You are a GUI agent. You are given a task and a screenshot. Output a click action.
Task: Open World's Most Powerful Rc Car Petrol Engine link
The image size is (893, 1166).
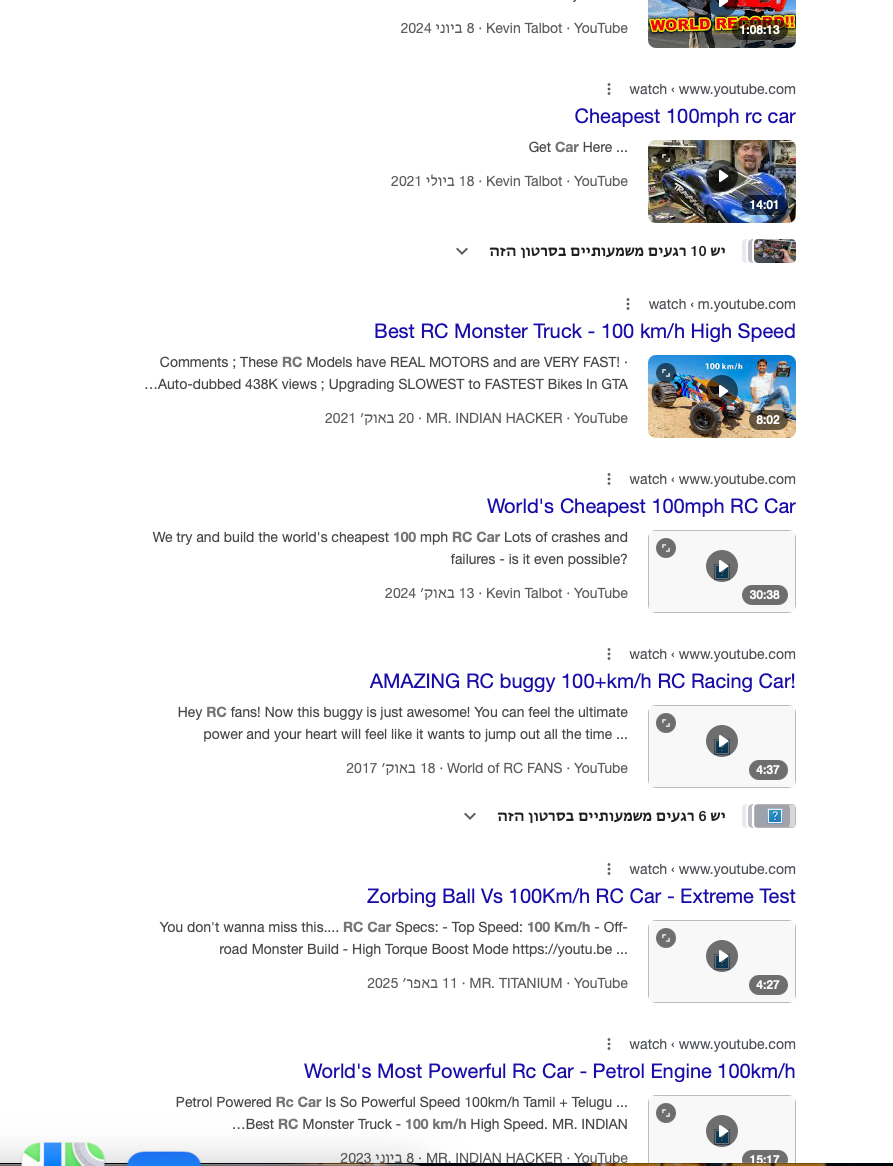pyautogui.click(x=549, y=1071)
